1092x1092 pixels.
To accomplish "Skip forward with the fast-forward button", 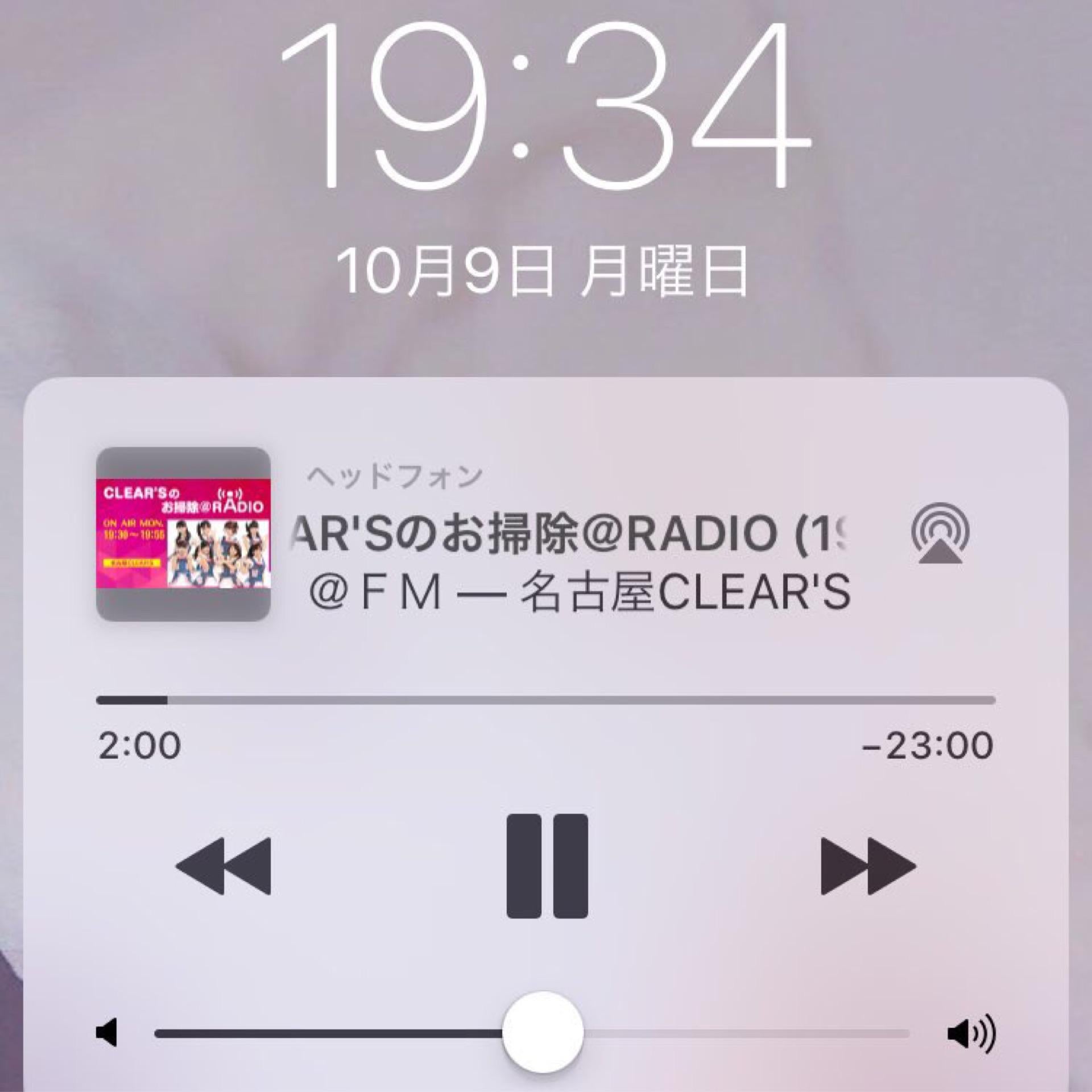I will coord(868,866).
